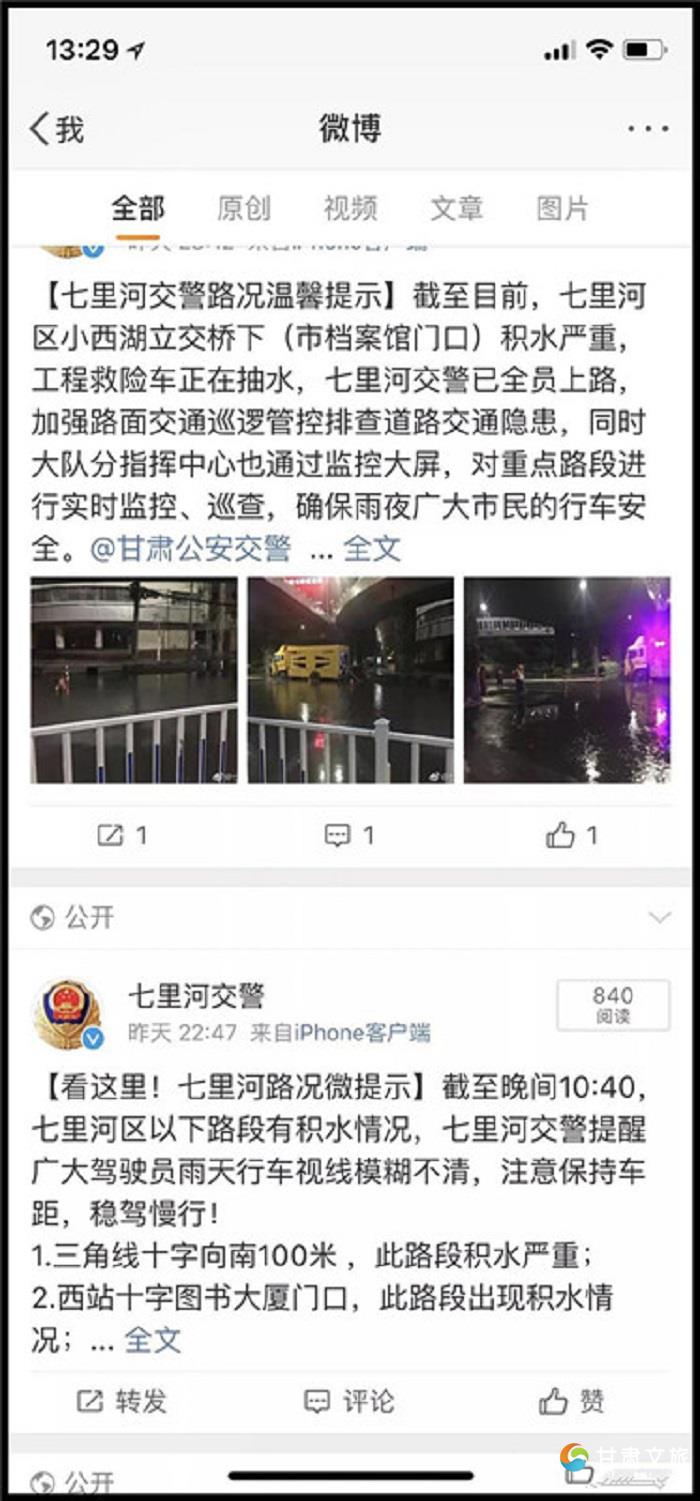Viewport: 700px width, 1501px height.
Task: Open the first flooded street photo
Action: 134,680
